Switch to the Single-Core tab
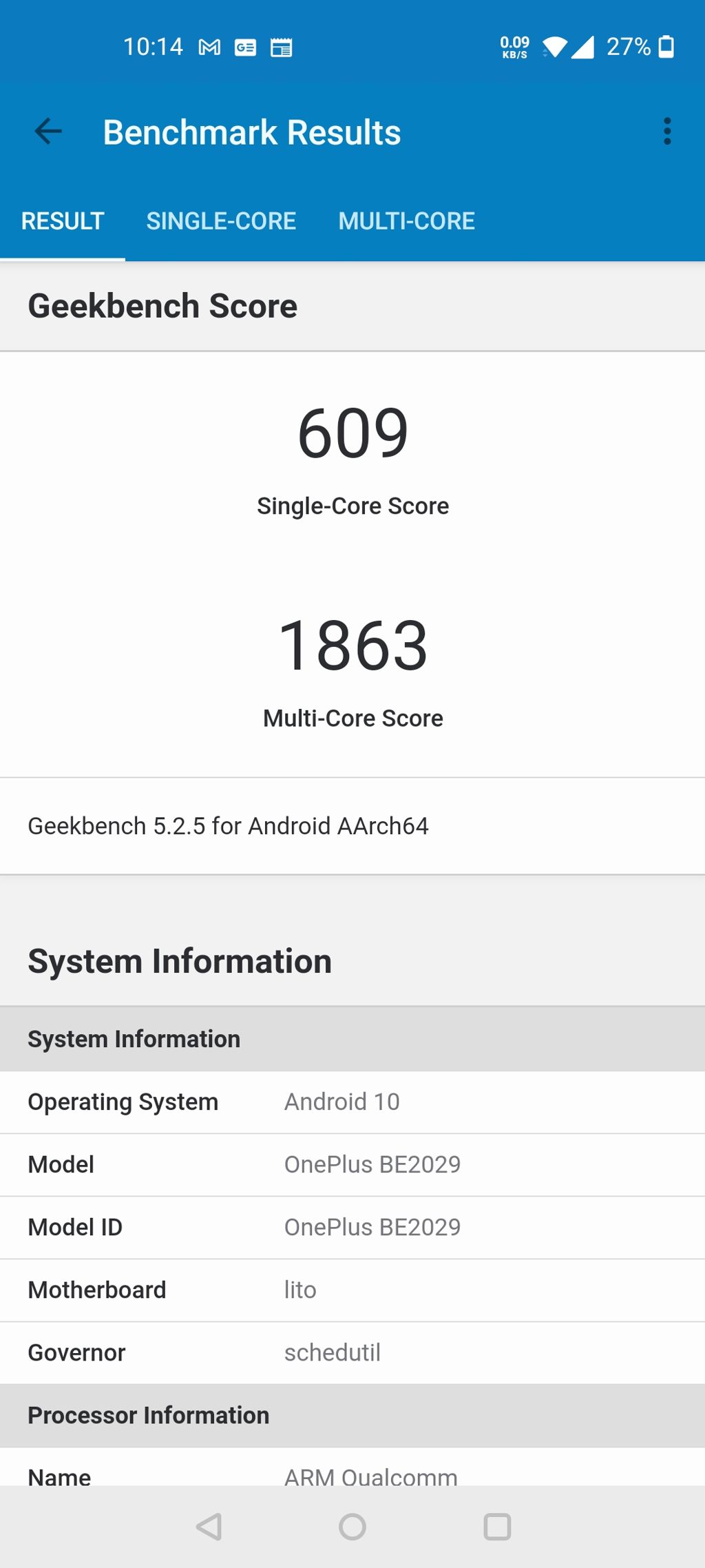 (221, 221)
